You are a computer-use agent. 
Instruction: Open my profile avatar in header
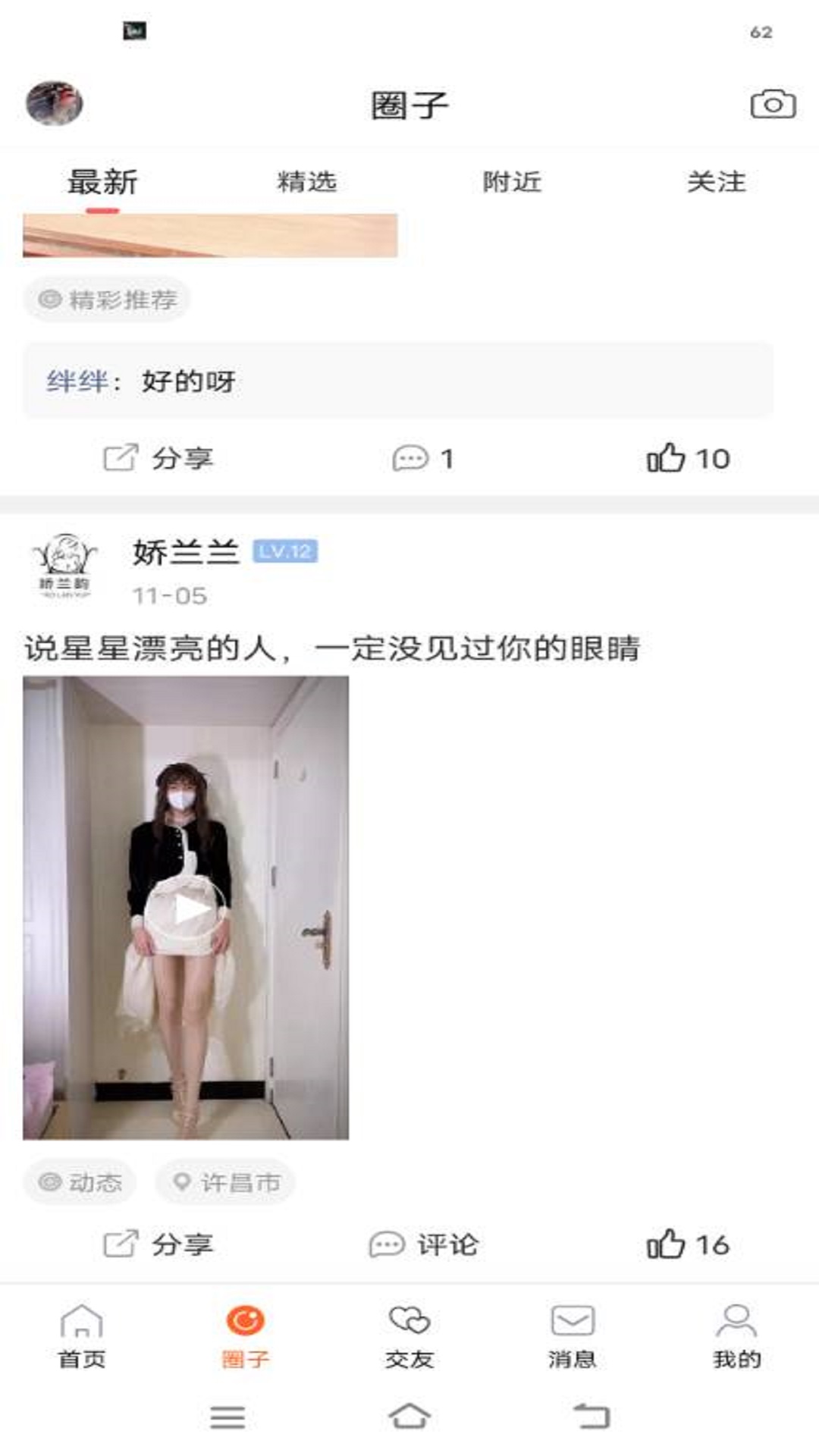coord(55,103)
